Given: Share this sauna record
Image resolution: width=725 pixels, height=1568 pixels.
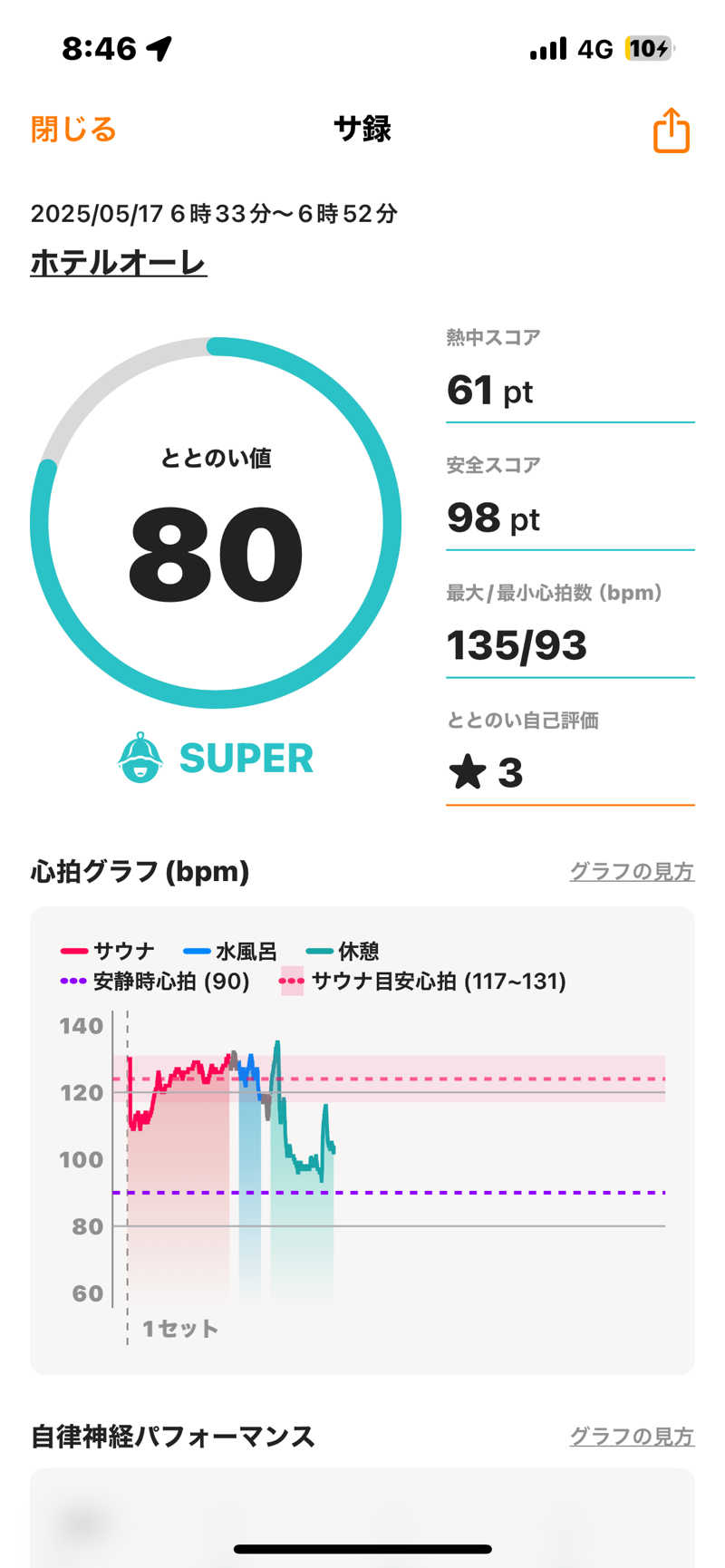Looking at the screenshot, I should pos(672,131).
